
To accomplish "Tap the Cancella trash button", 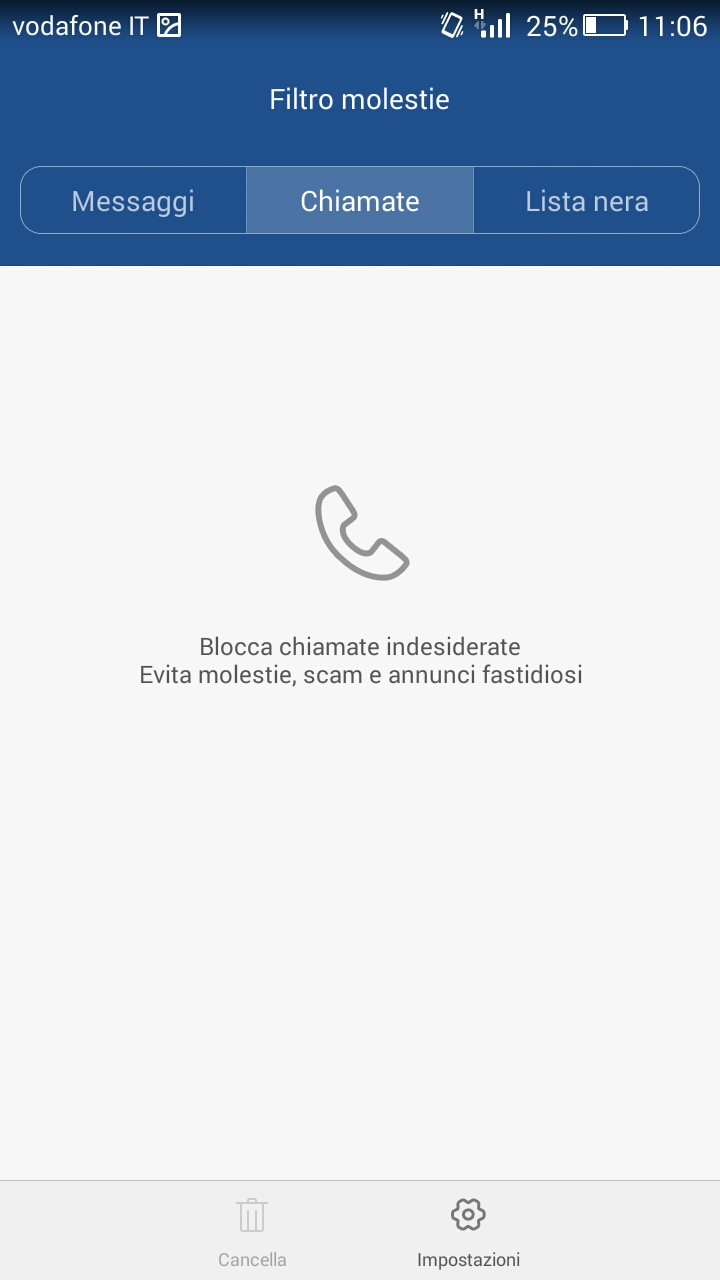I will tap(252, 1231).
